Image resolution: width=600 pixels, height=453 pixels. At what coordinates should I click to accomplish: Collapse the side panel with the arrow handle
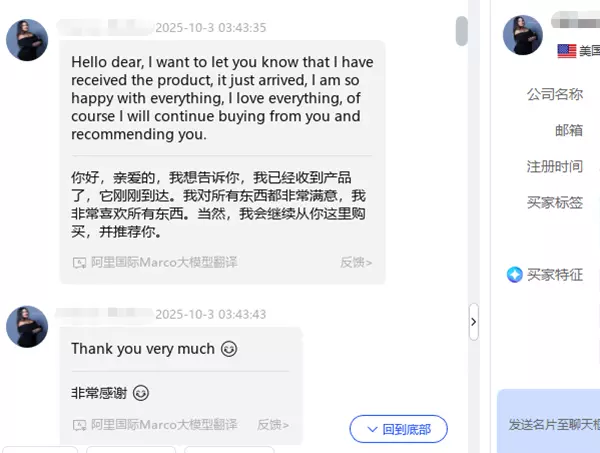(474, 322)
